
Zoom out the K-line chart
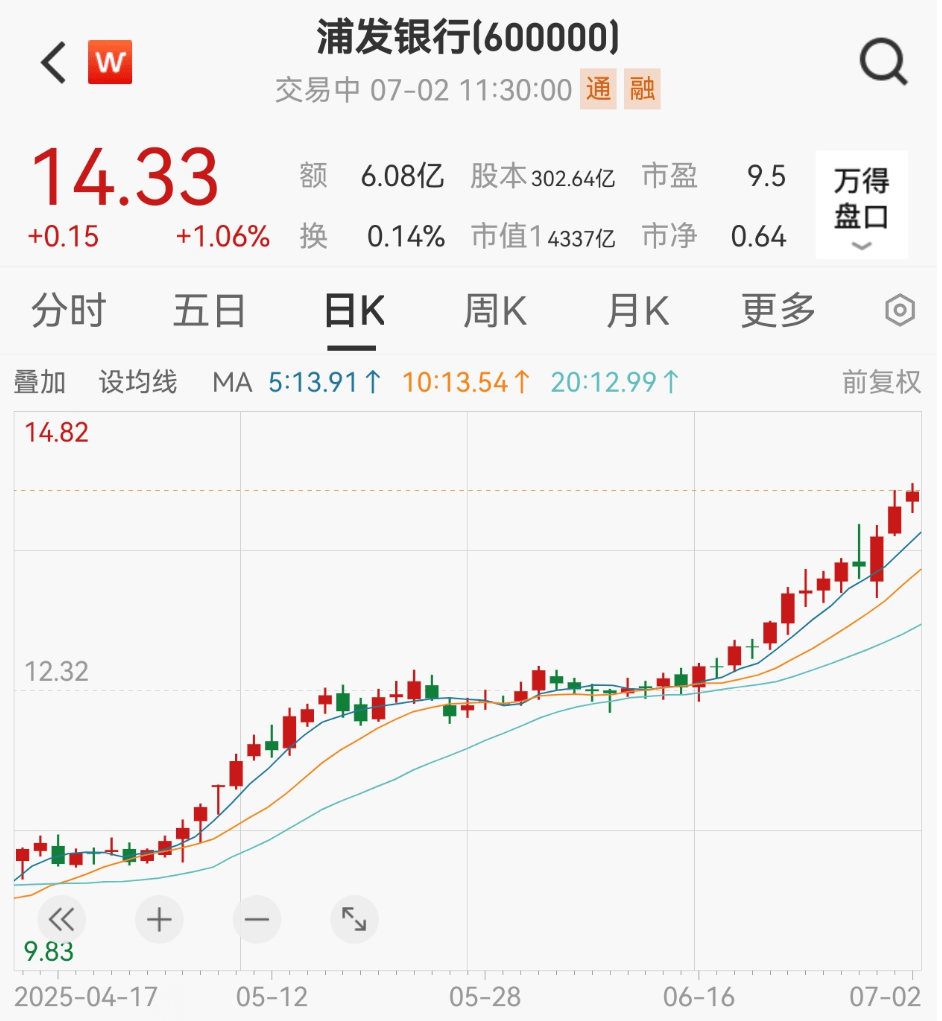257,919
